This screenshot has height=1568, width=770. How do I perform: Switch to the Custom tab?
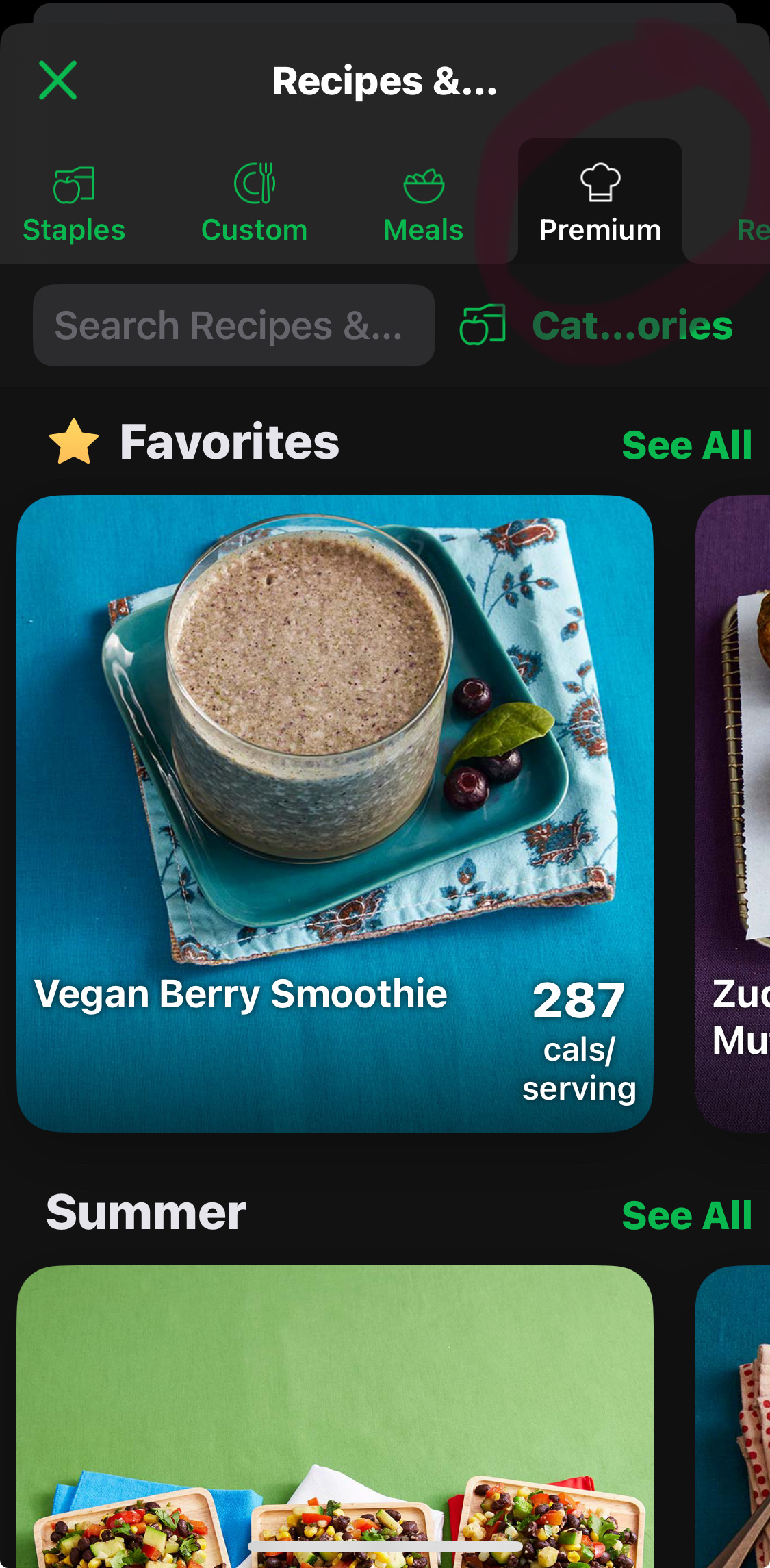pos(254,203)
